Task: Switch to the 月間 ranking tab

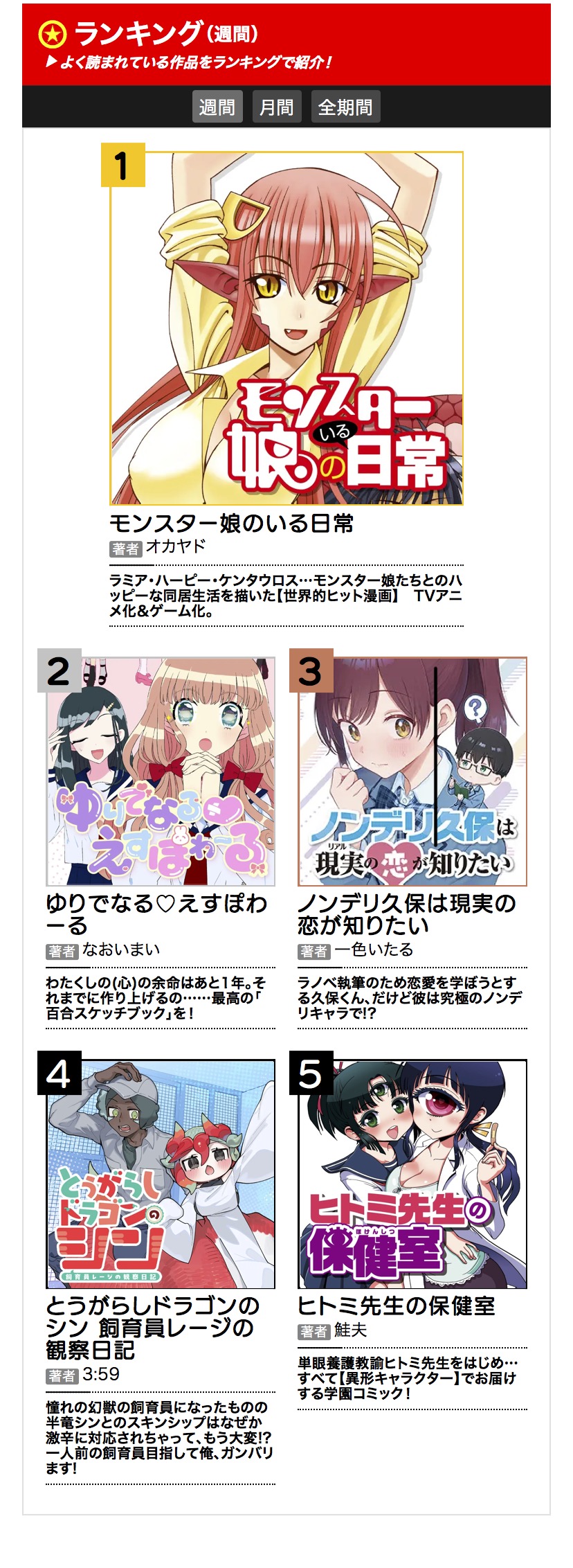Action: click(x=277, y=107)
